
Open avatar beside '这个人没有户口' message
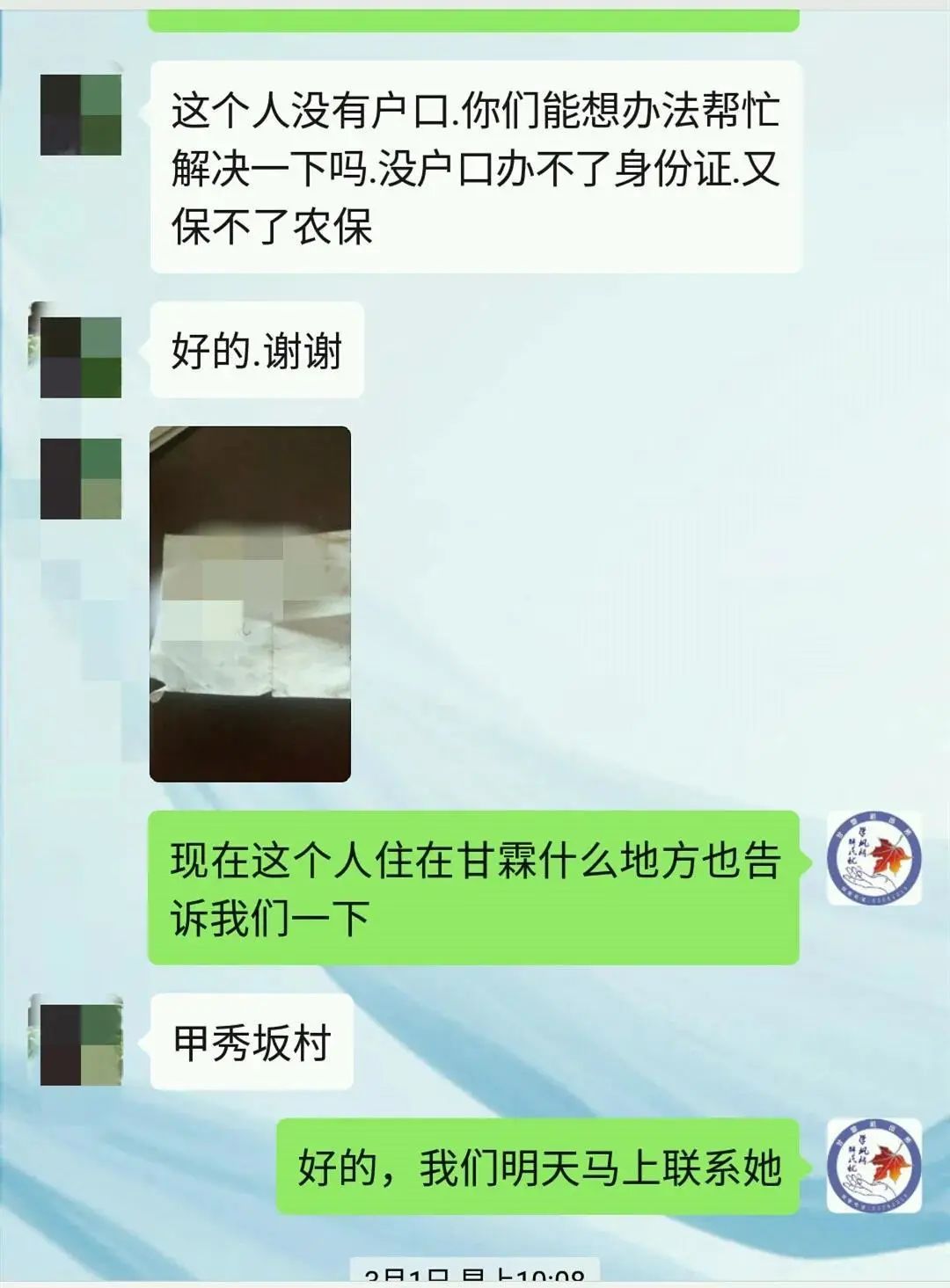[80, 115]
